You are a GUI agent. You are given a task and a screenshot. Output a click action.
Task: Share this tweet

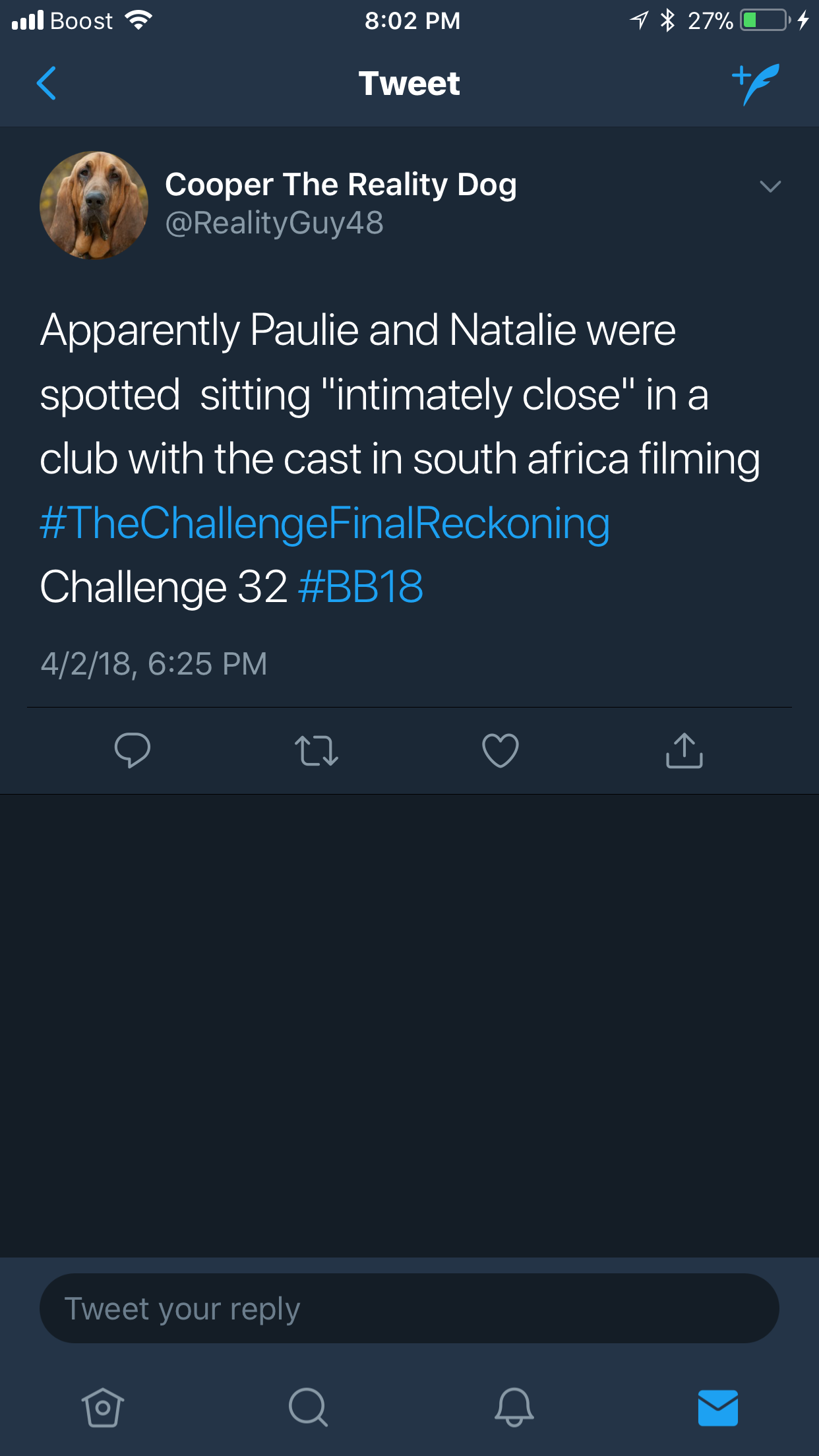(684, 750)
